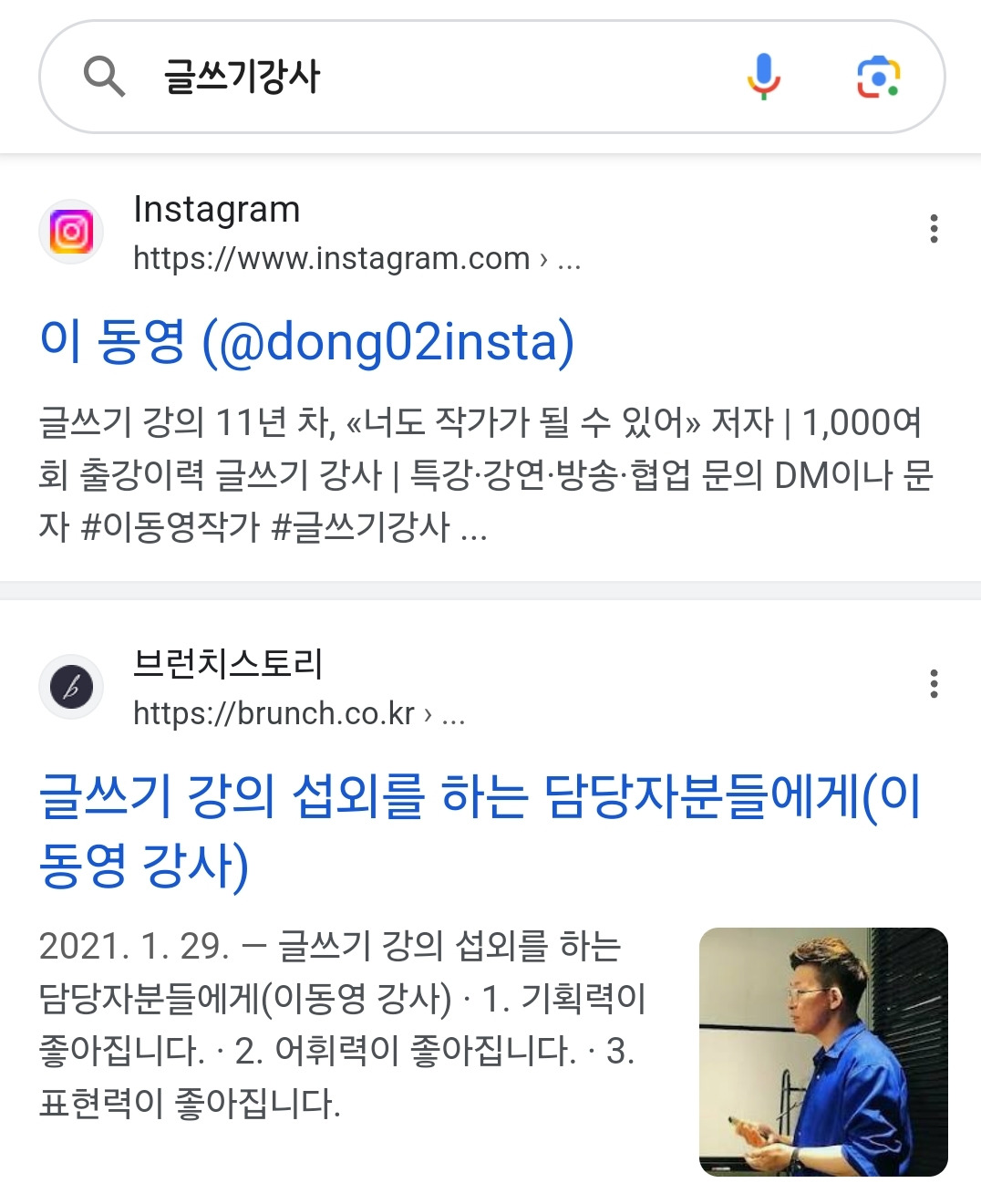Open the 글쓰기 강의 섭외를 하는 담당자분들에게 article
The width and height of the screenshot is (981, 1204).
coord(480,830)
